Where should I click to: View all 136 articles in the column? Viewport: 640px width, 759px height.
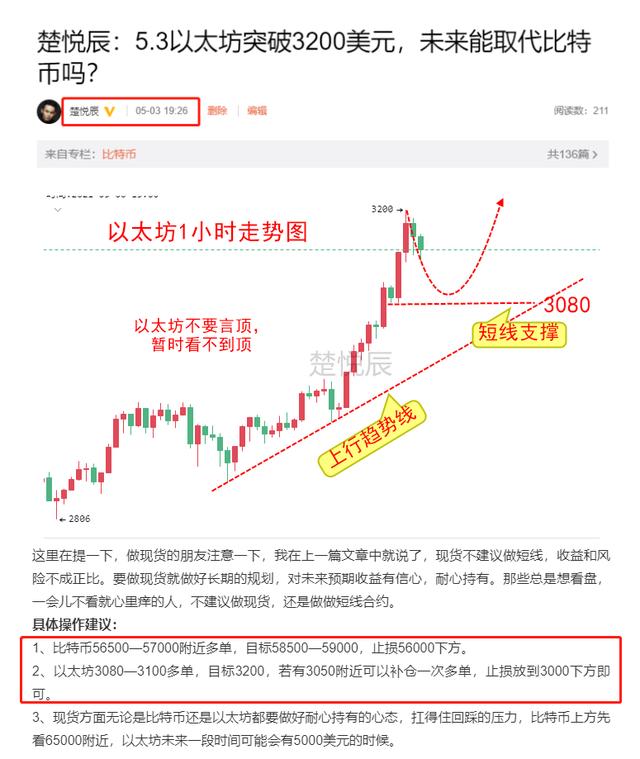(x=572, y=155)
